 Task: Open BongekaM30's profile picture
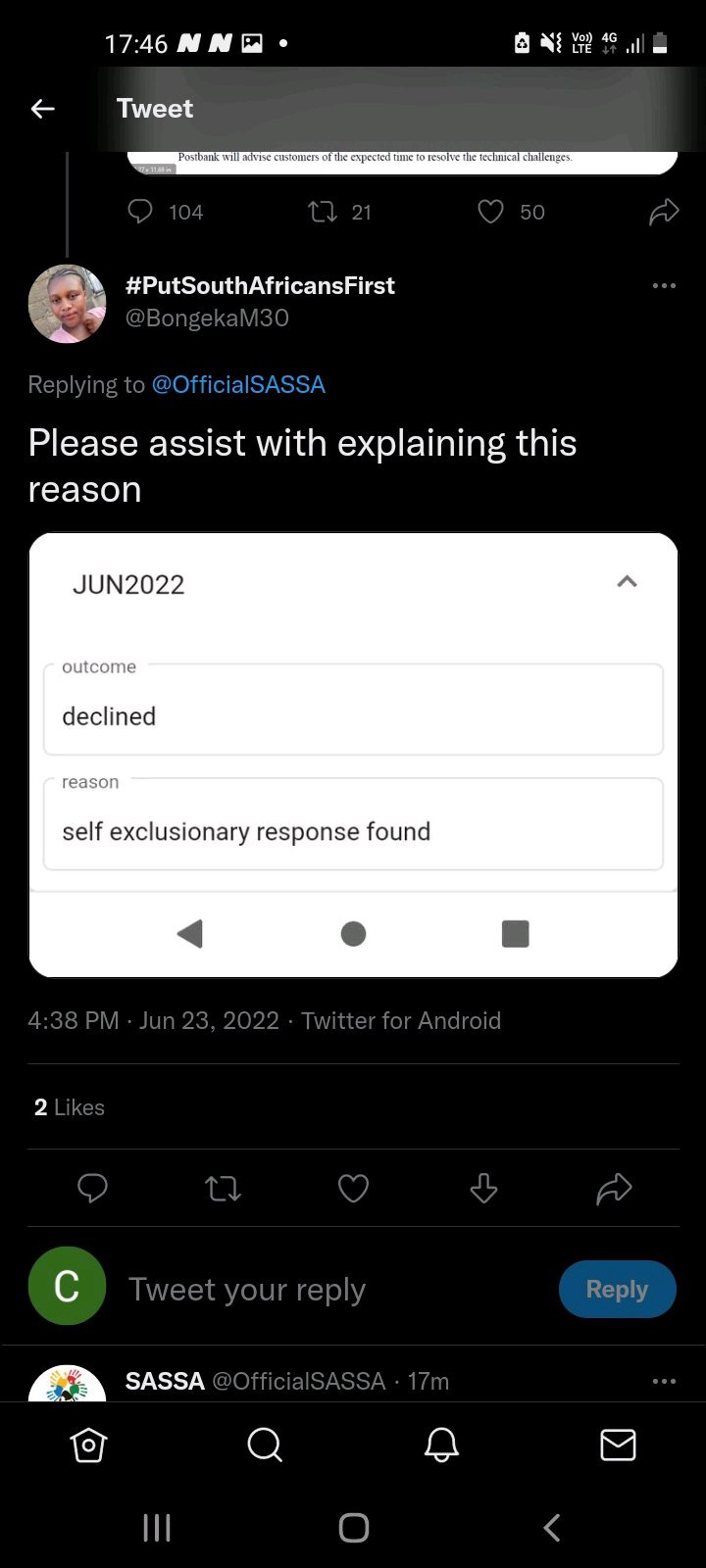(67, 305)
